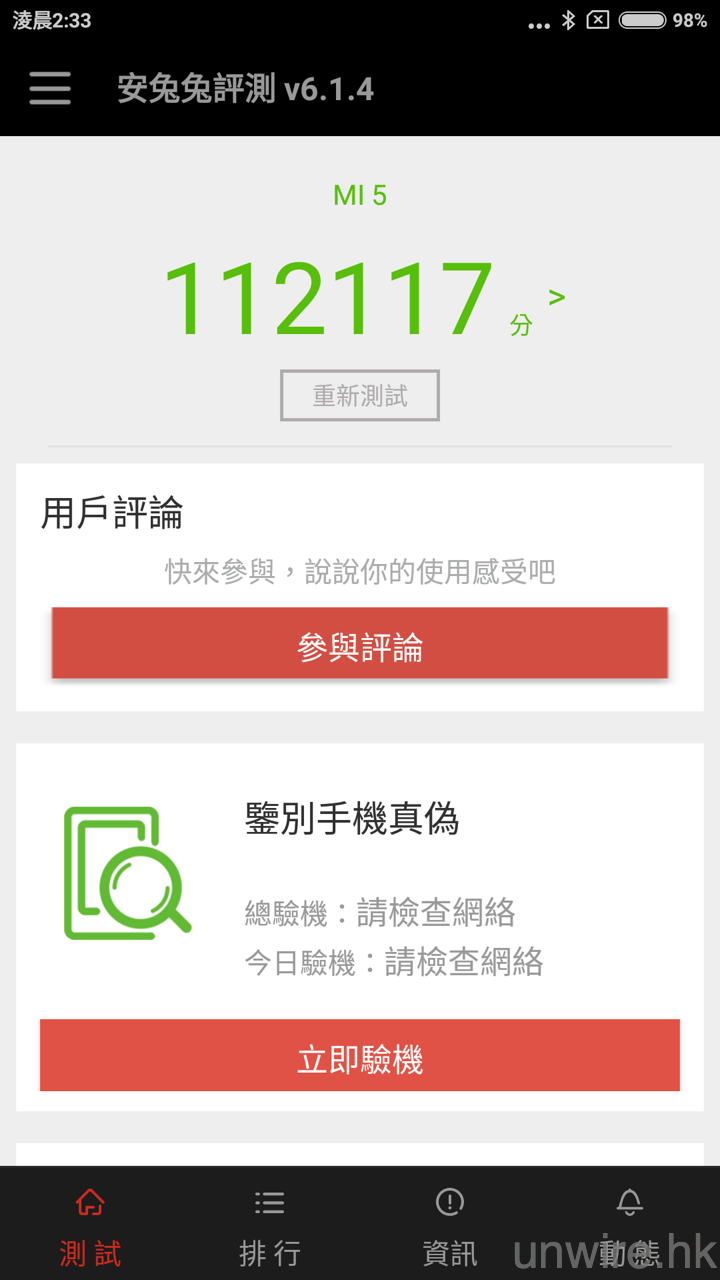This screenshot has height=1280, width=720.
Task: Switch to the 動態 activity tab
Action: pos(629,1226)
